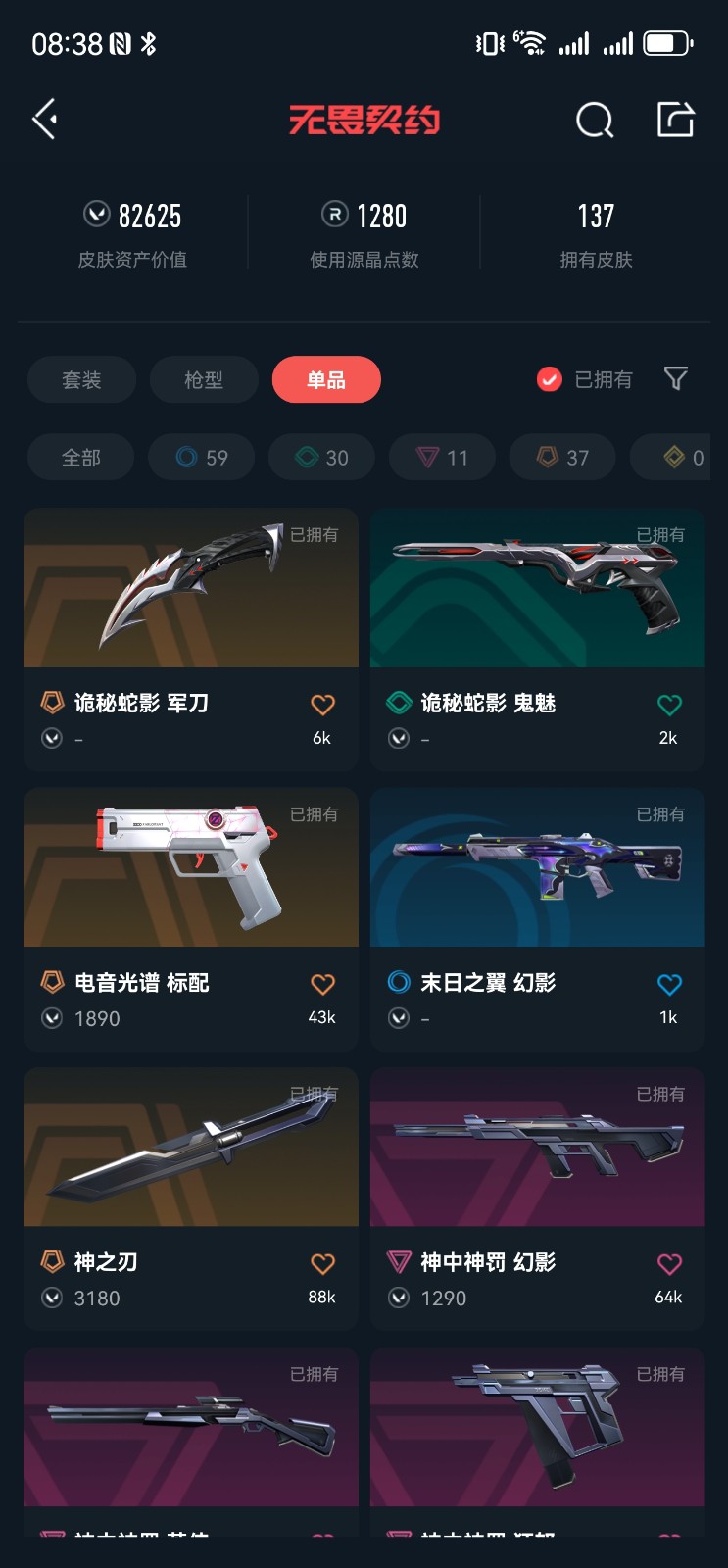
Task: Favorite the 末日之翼 幻影 skin
Action: pyautogui.click(x=669, y=984)
